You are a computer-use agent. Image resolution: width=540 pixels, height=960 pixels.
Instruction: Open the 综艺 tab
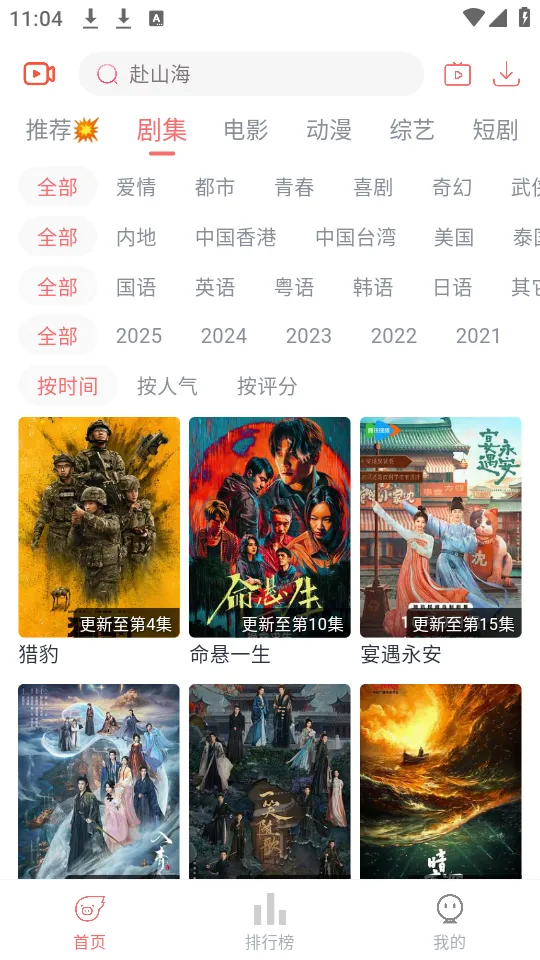coord(412,130)
